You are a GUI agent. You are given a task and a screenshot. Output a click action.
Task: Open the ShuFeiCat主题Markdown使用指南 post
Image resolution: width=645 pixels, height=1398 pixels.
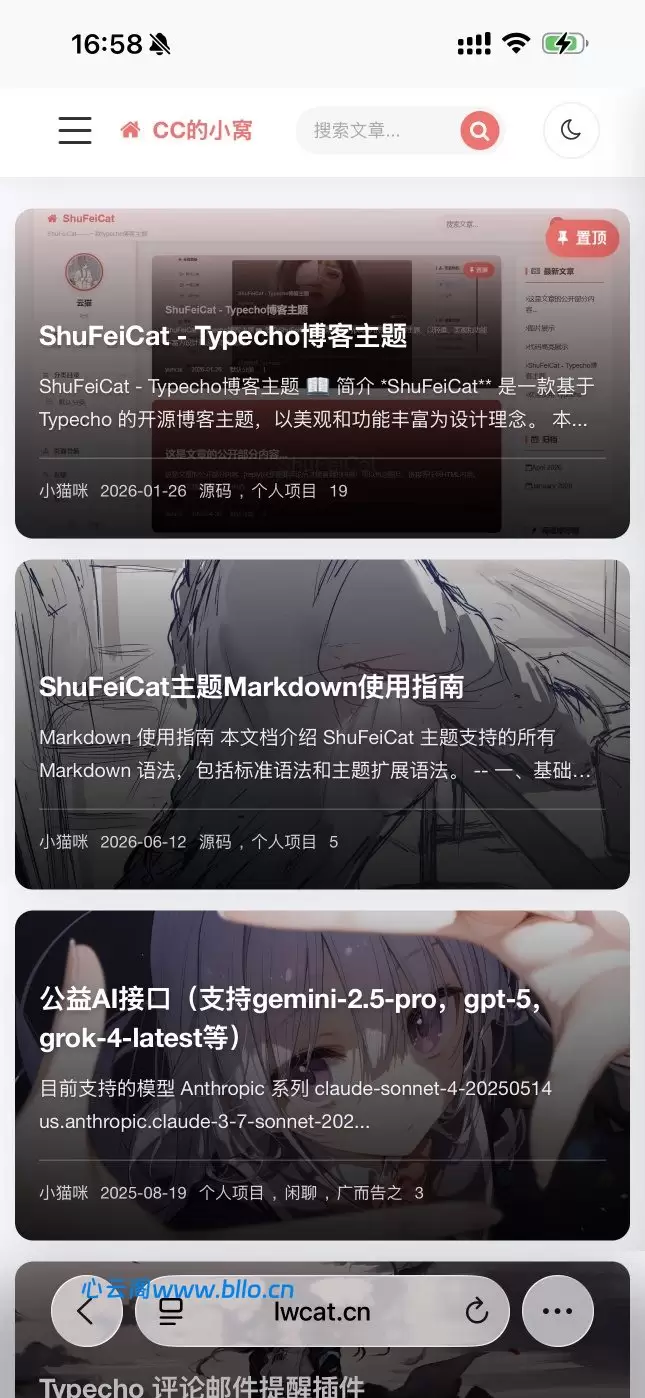[251, 687]
